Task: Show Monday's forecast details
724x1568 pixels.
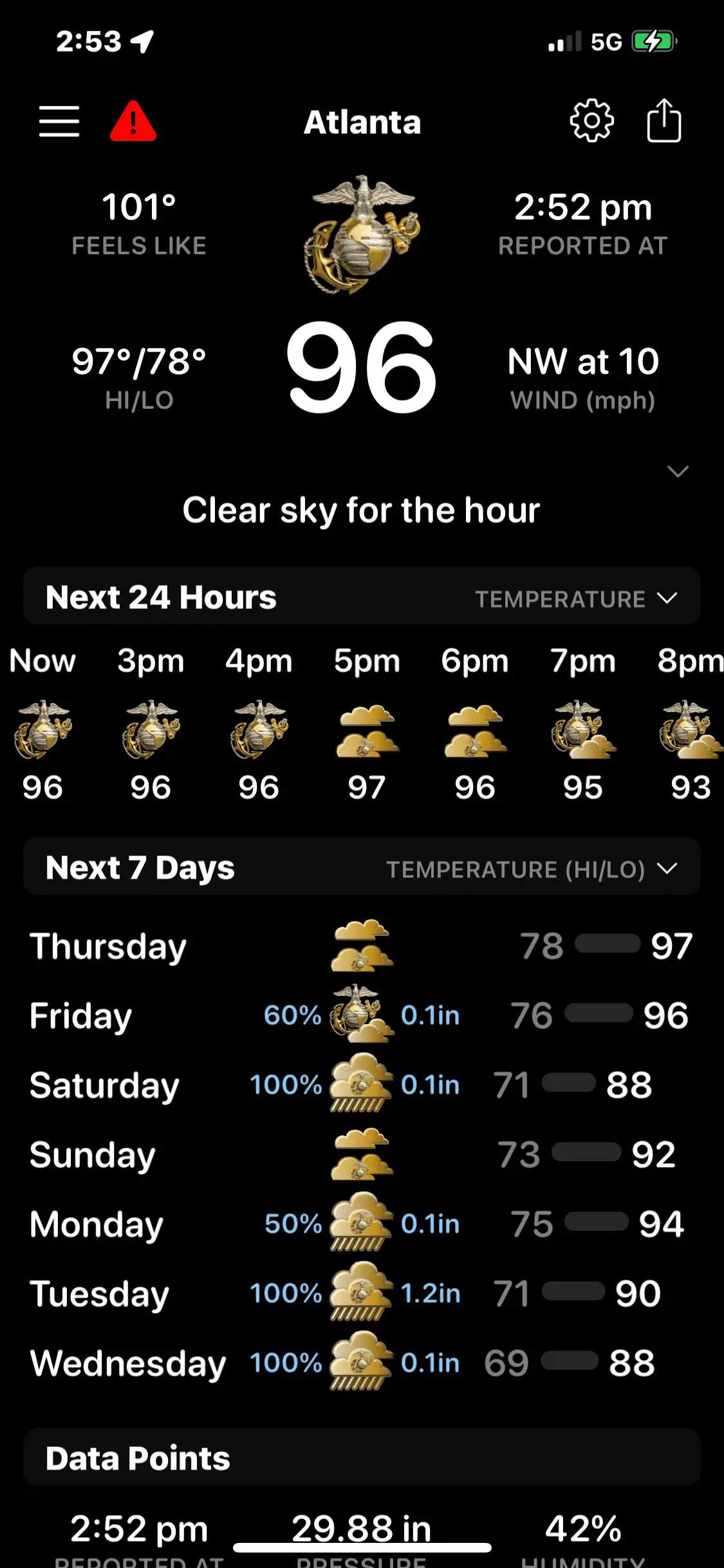Action: pyautogui.click(x=362, y=1224)
